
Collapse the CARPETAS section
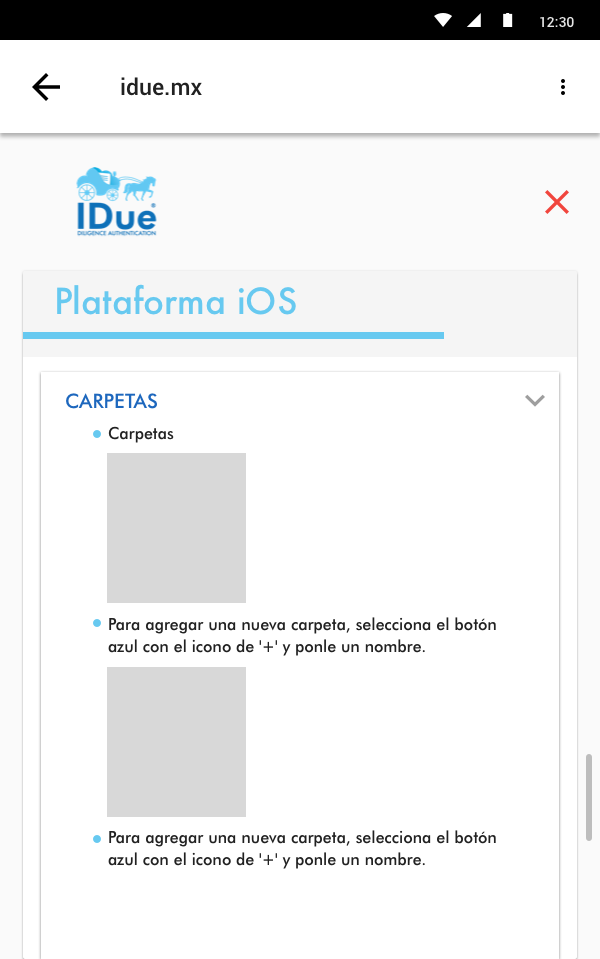[x=535, y=401]
